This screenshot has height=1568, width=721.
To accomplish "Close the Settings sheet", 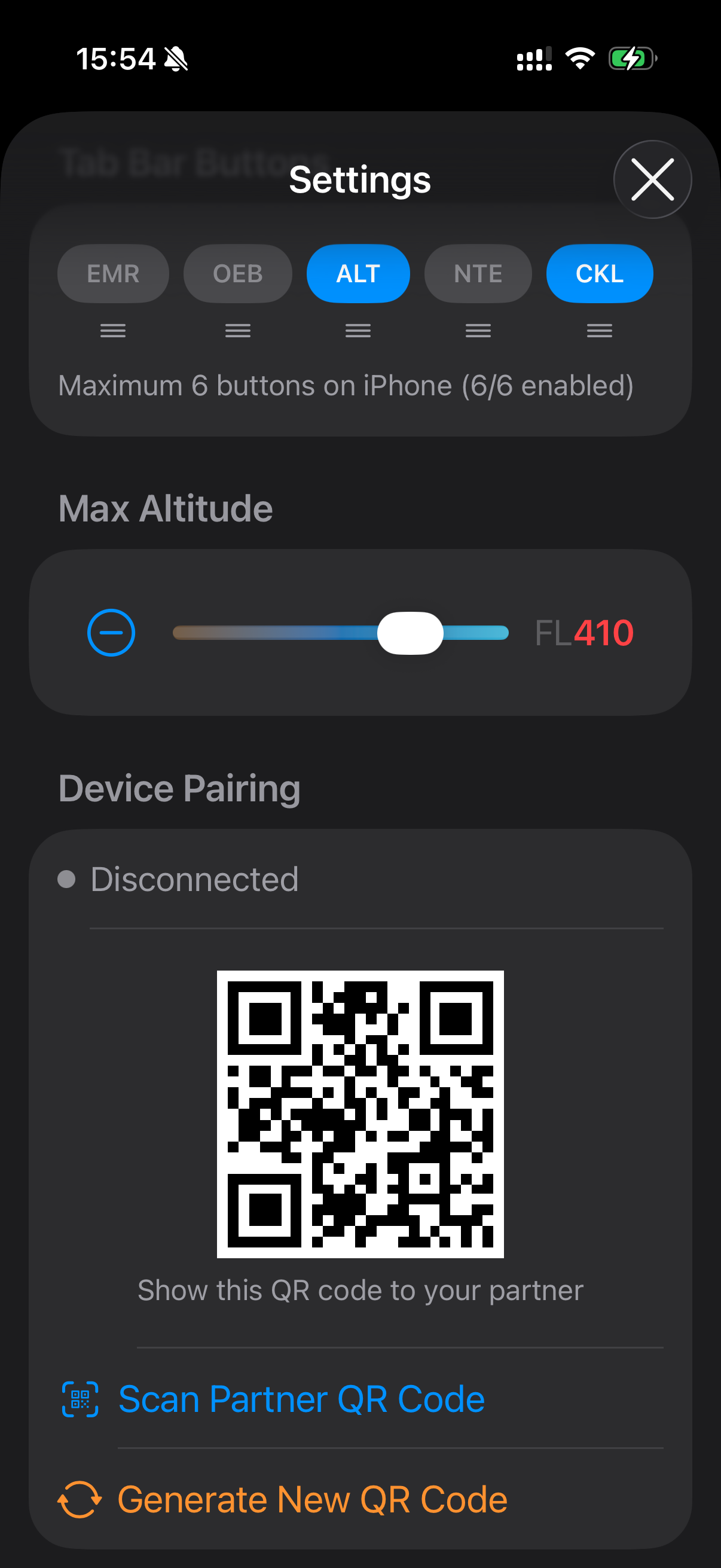I will tap(652, 178).
